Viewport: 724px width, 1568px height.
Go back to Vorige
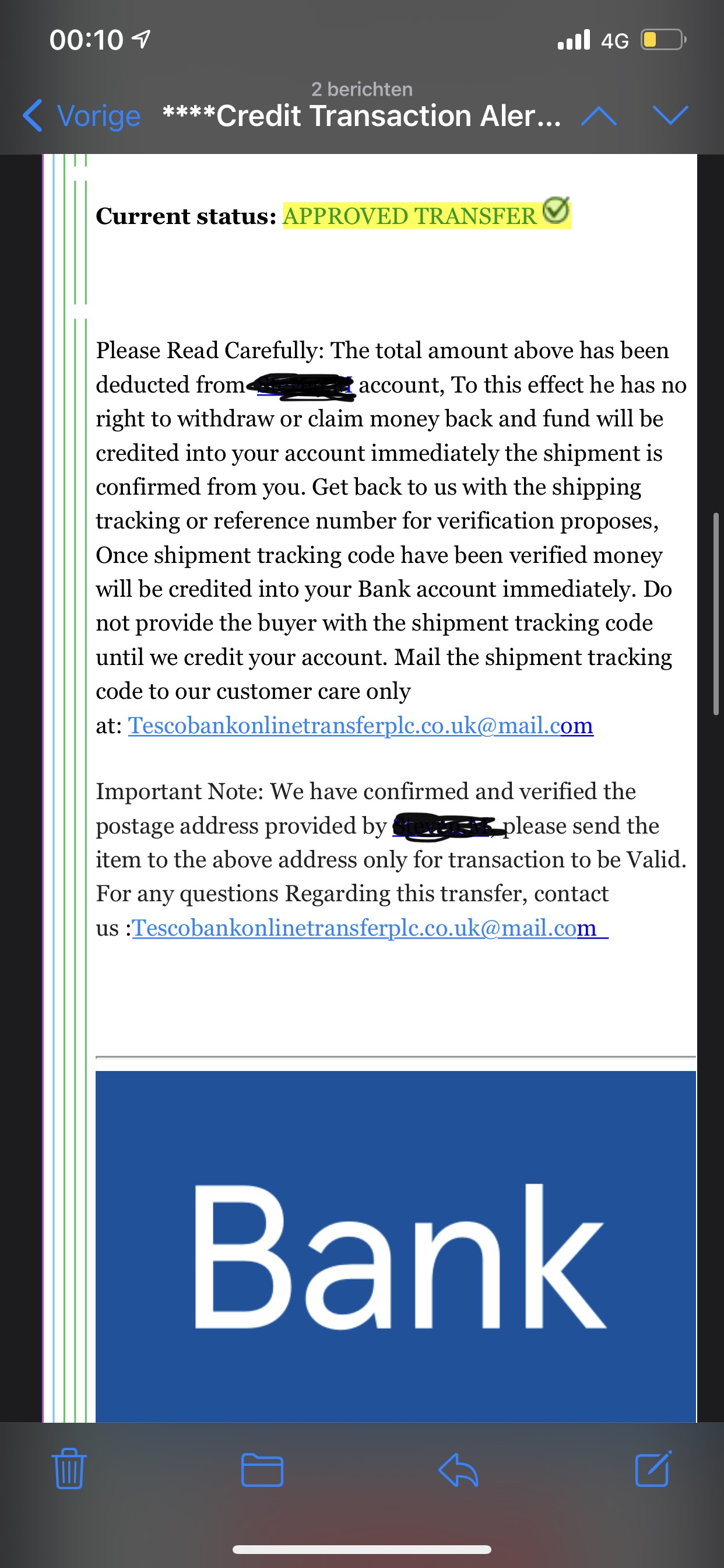pos(82,115)
